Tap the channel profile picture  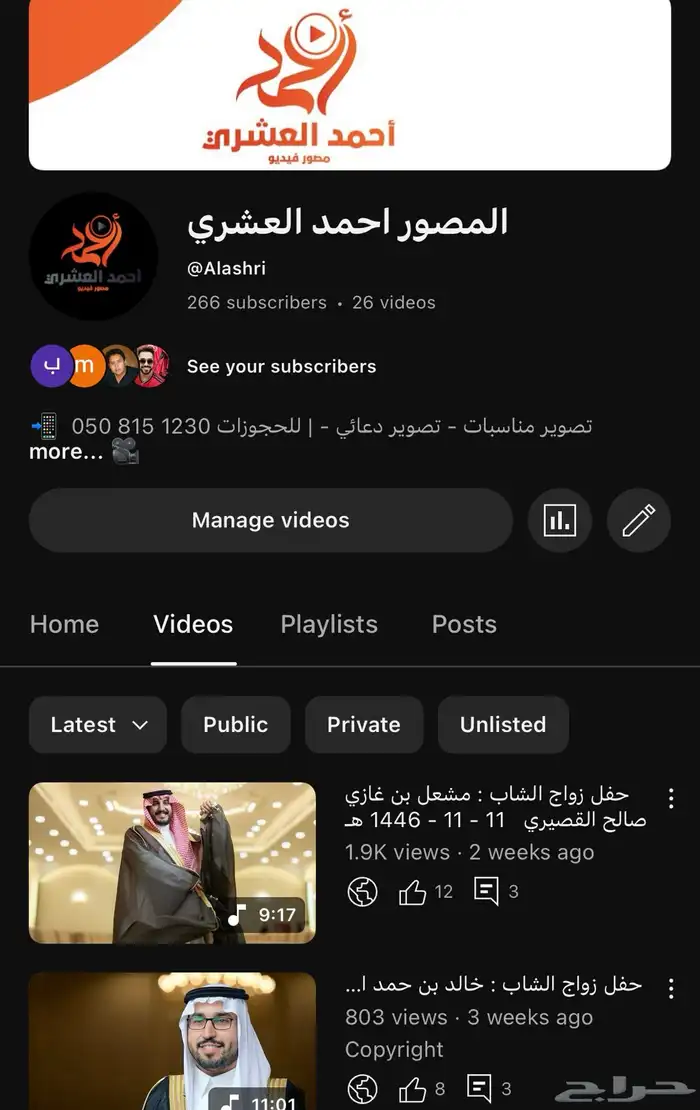(93, 257)
